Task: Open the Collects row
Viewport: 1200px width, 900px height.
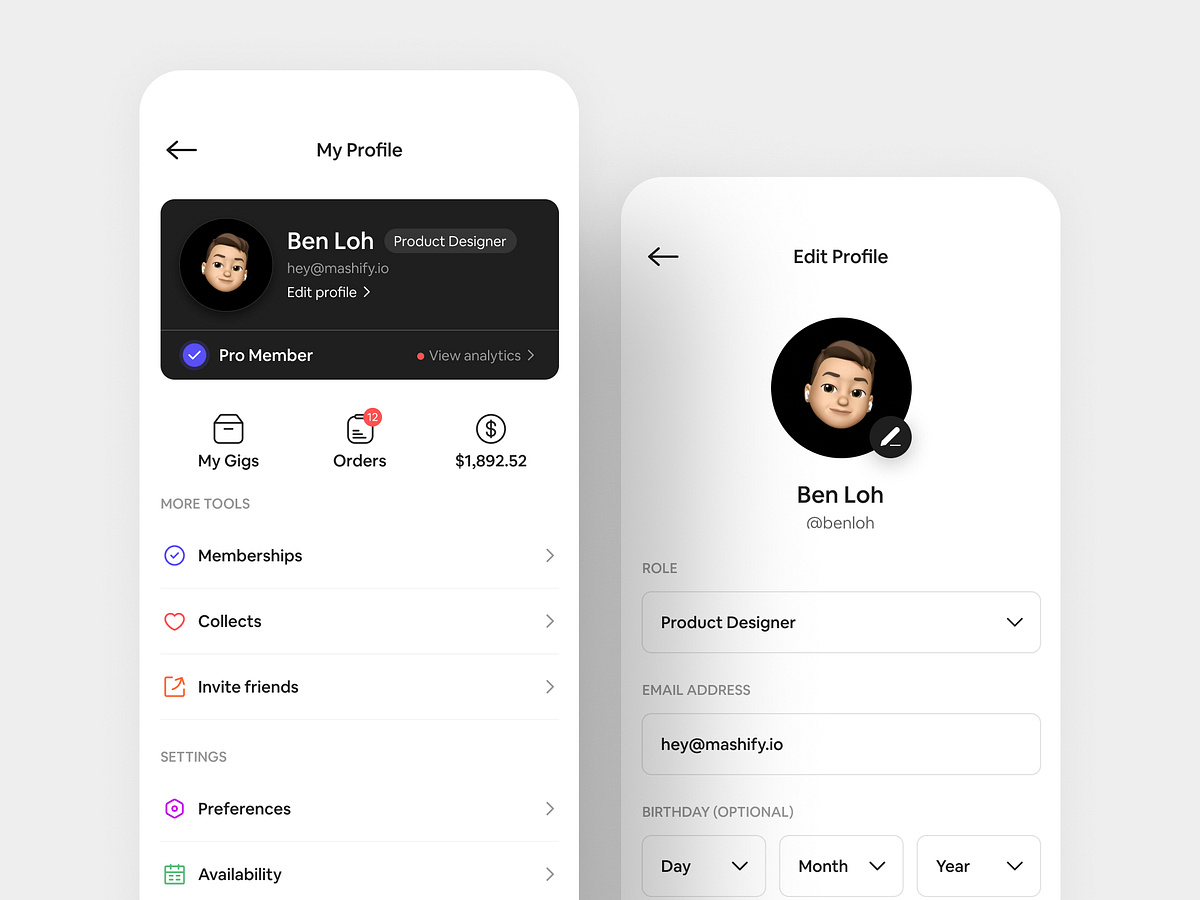Action: pos(358,621)
